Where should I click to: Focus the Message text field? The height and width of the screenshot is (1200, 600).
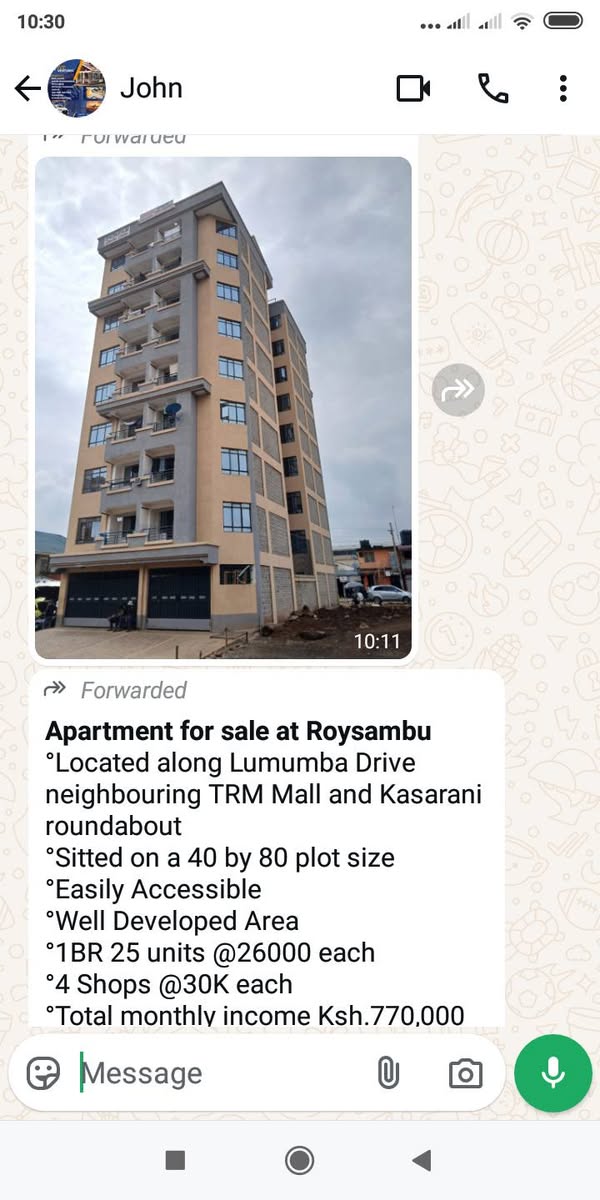pos(220,1073)
